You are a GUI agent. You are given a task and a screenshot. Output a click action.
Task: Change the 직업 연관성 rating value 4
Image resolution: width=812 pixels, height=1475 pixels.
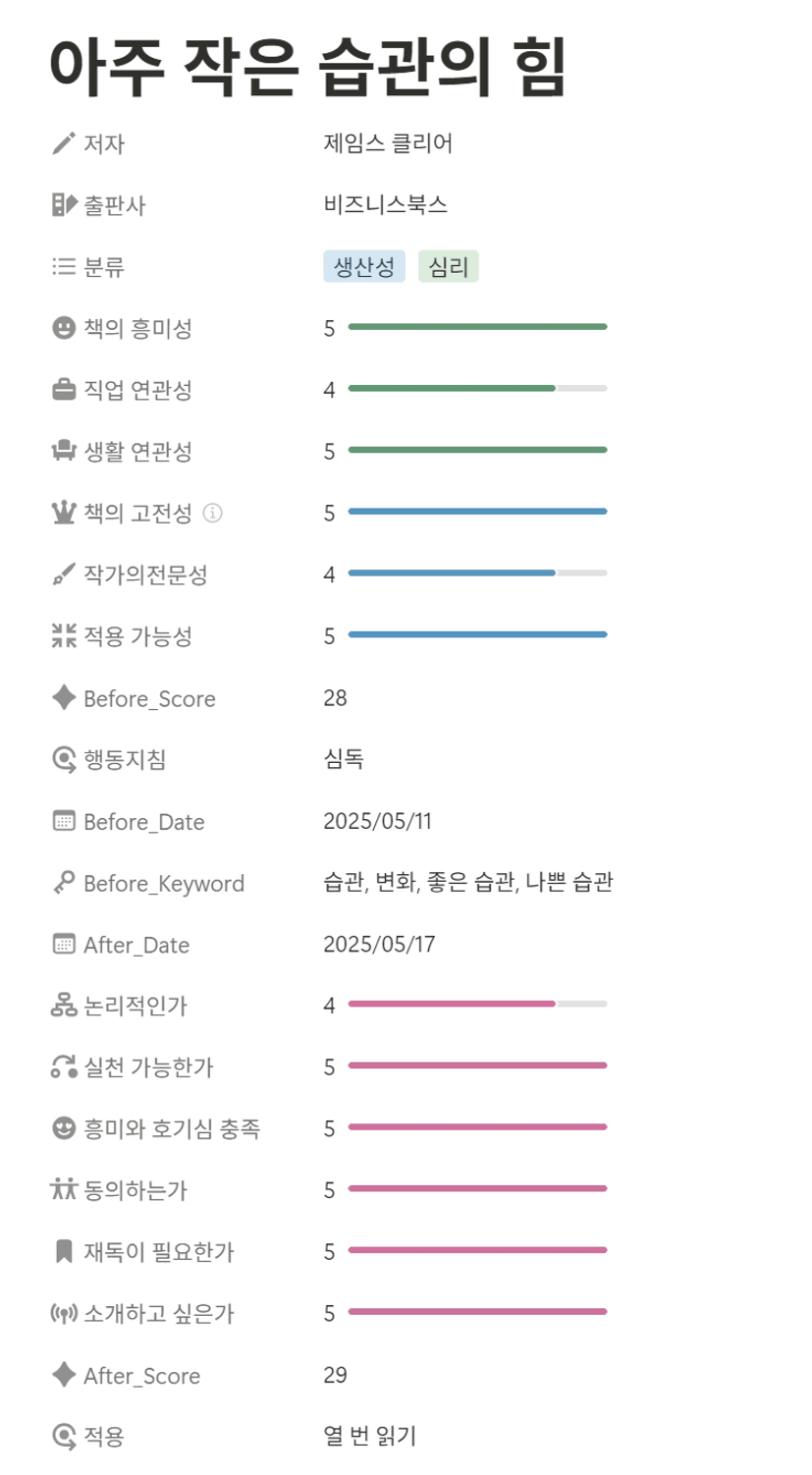[x=329, y=390]
